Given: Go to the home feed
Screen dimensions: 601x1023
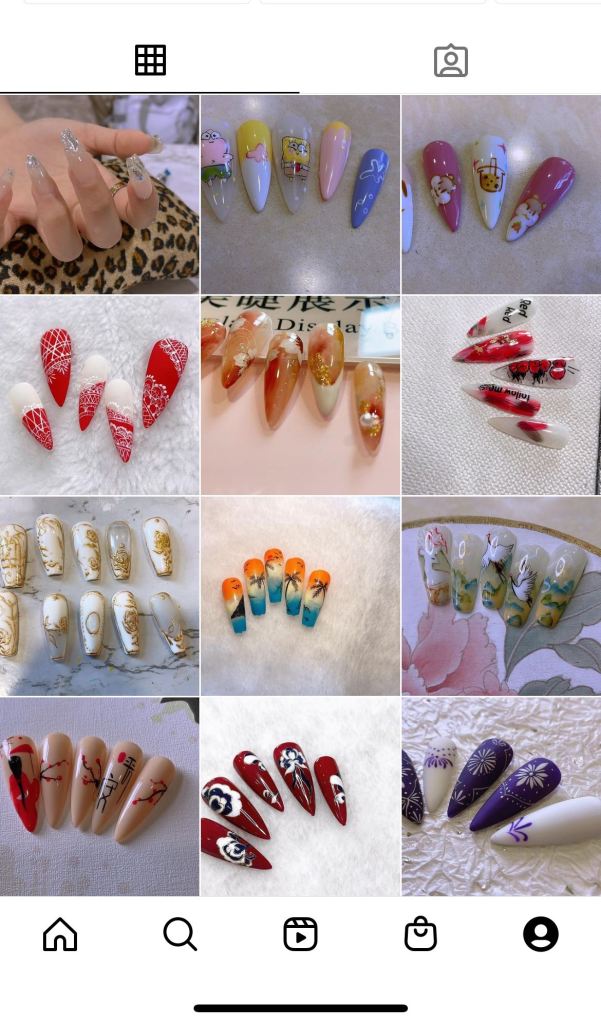Looking at the screenshot, I should [x=60, y=934].
